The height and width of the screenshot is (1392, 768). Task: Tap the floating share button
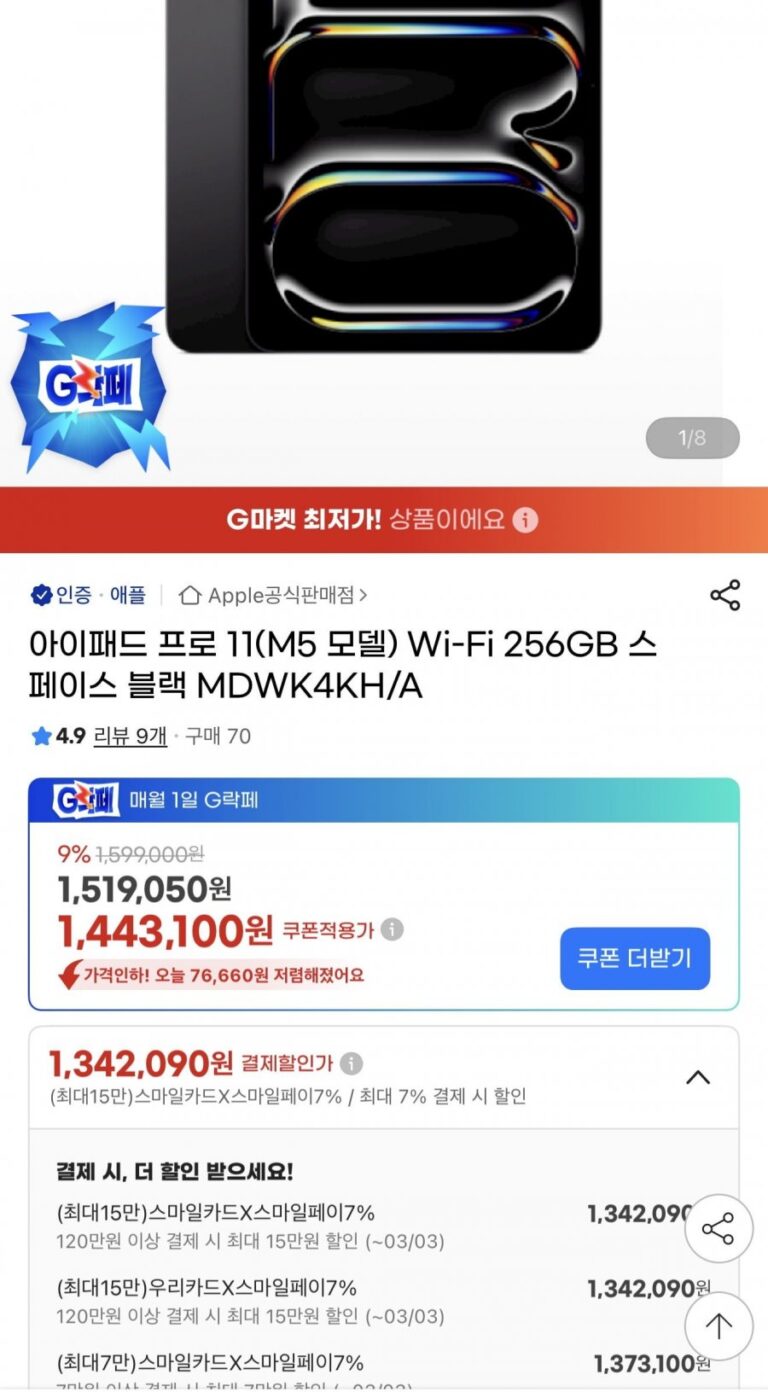click(718, 1228)
